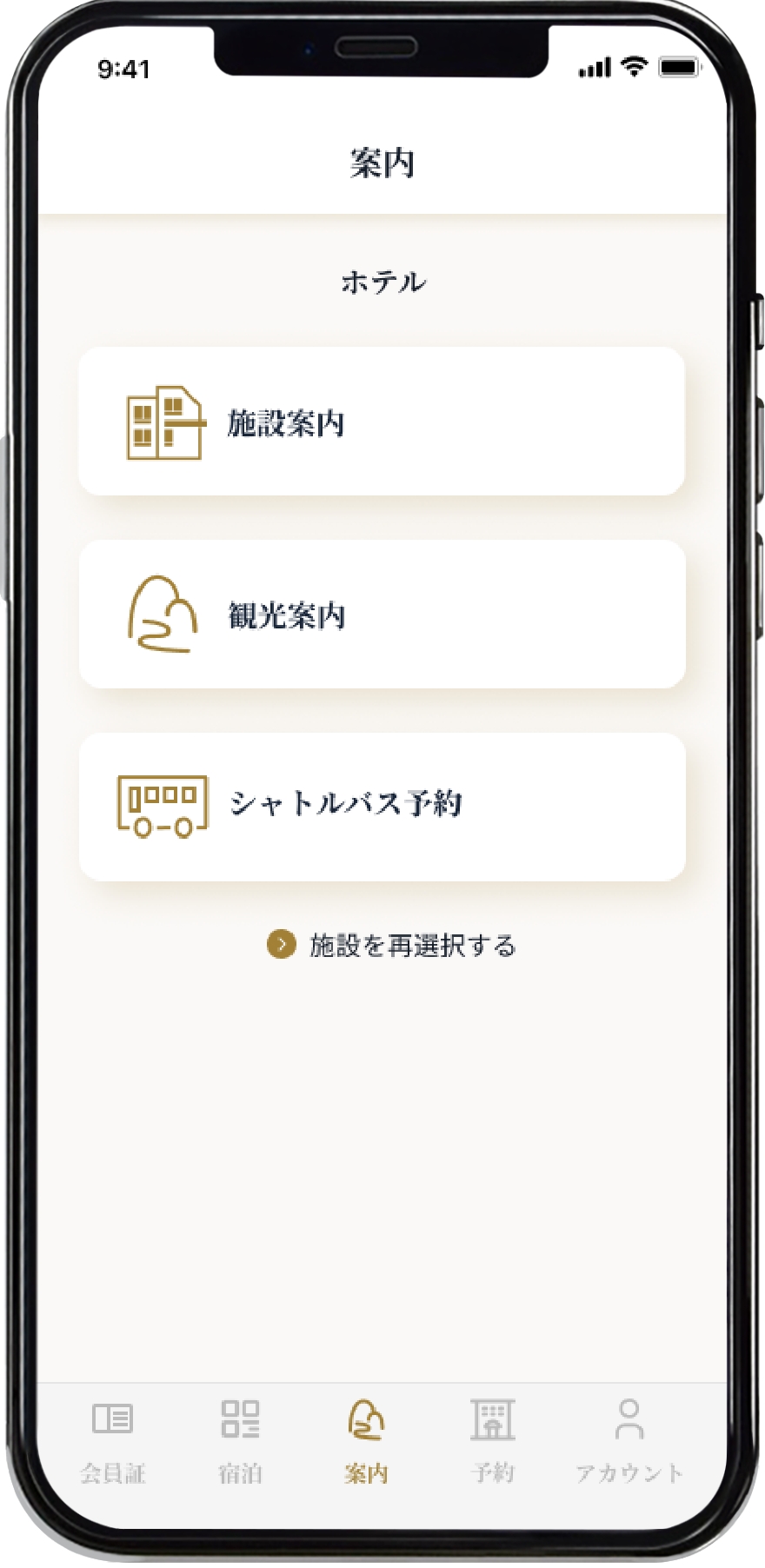765x1568 pixels.
Task: Go to the 予約 tab
Action: coord(493,1439)
